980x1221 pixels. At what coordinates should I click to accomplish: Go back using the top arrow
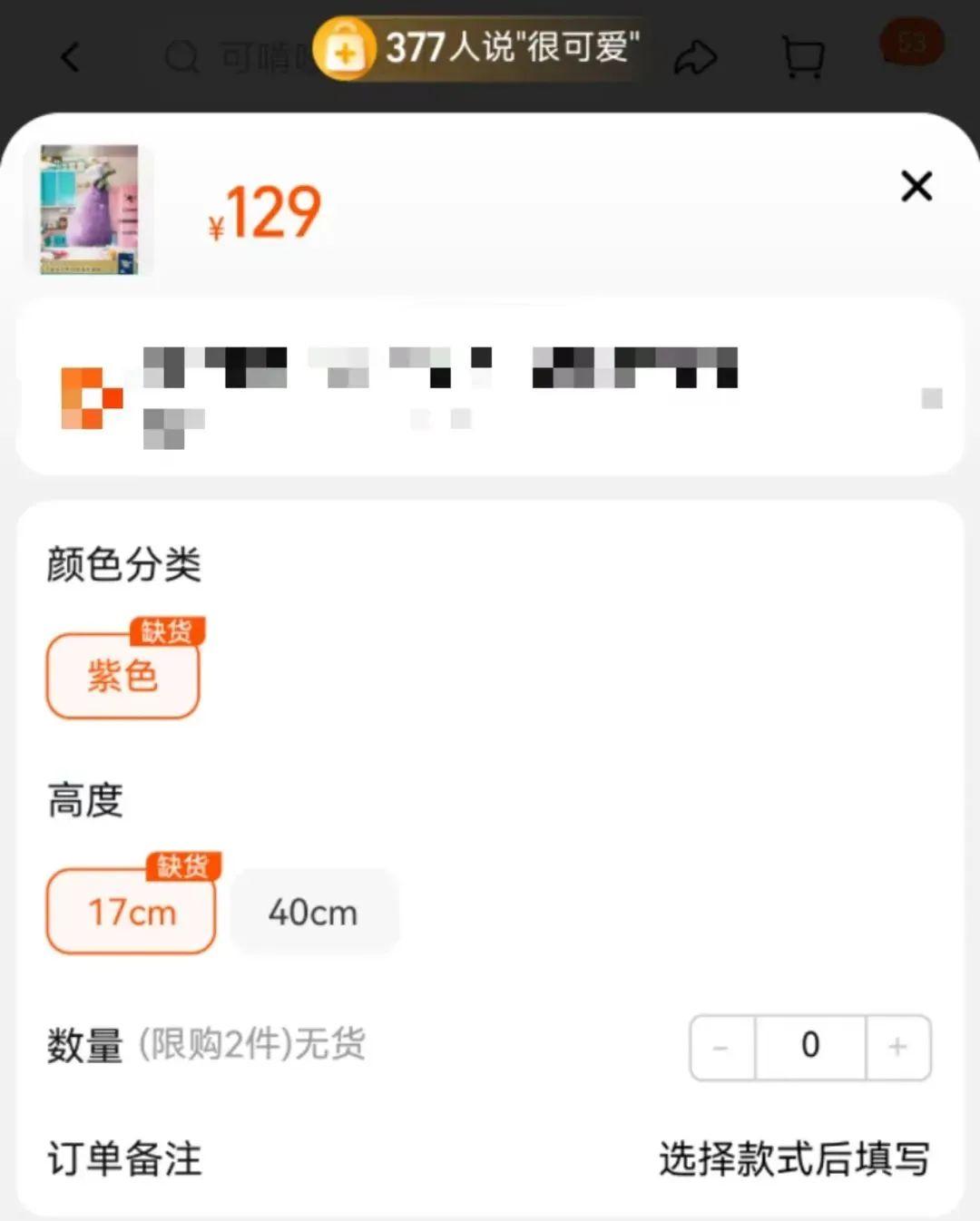pyautogui.click(x=70, y=58)
